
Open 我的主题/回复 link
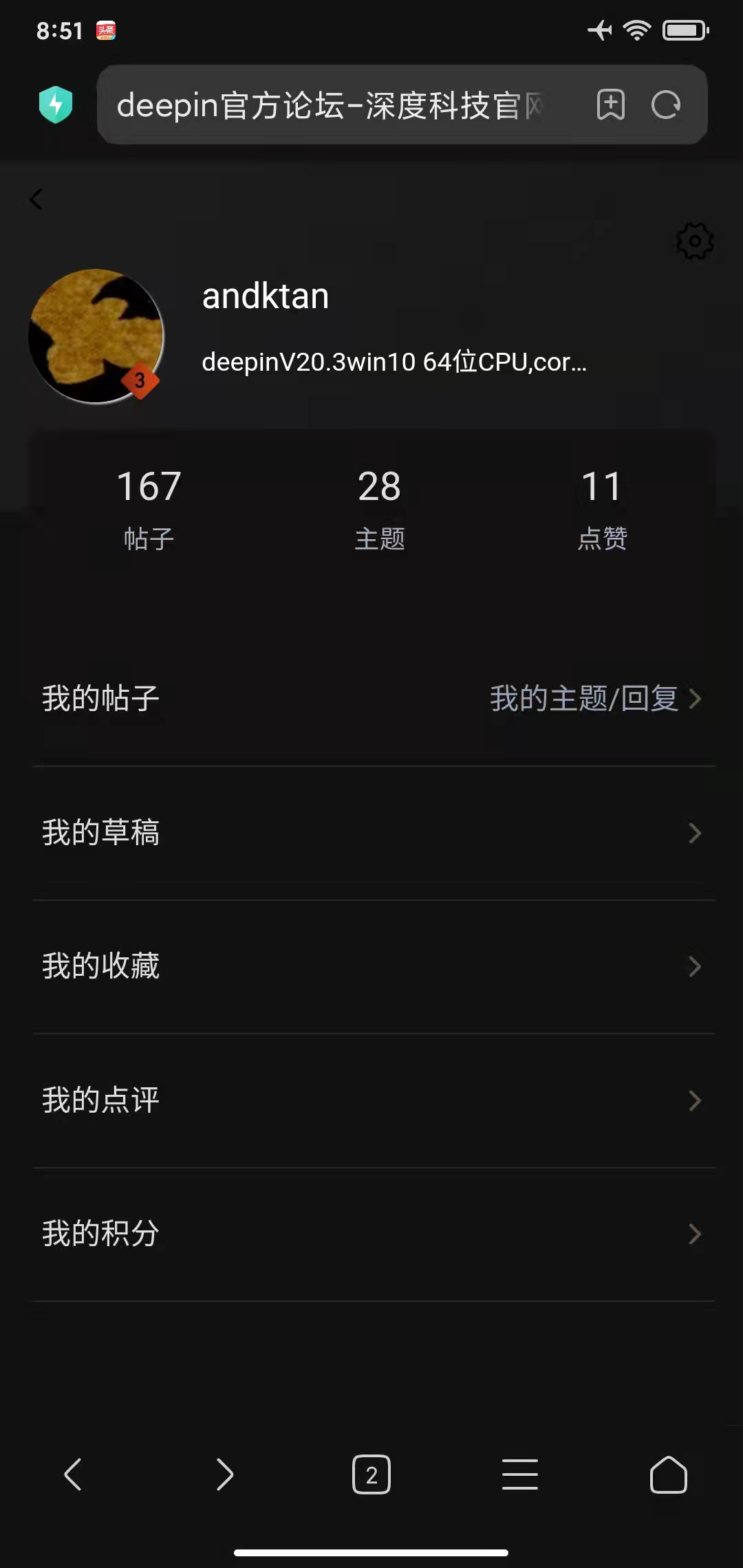[583, 698]
